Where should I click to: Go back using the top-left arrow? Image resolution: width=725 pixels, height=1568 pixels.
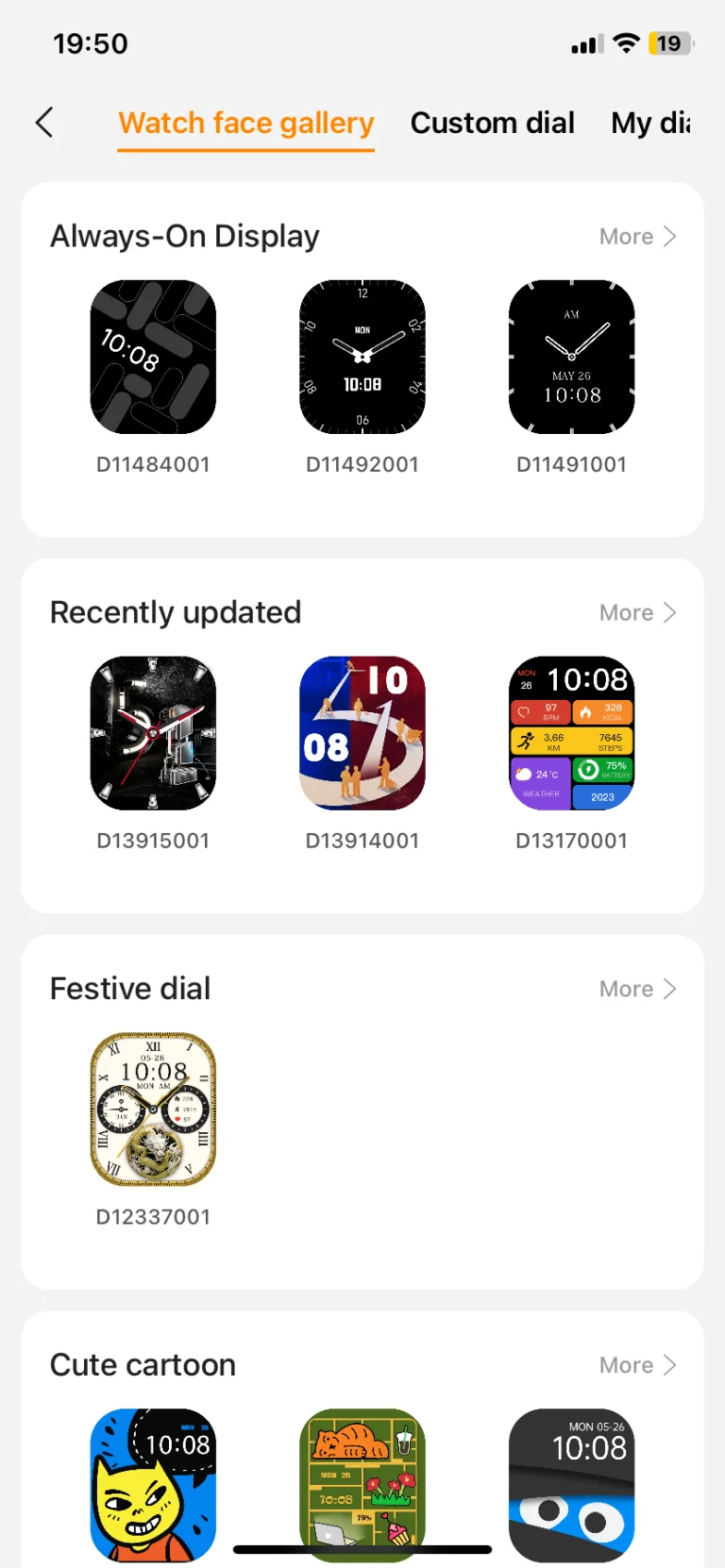click(x=44, y=123)
